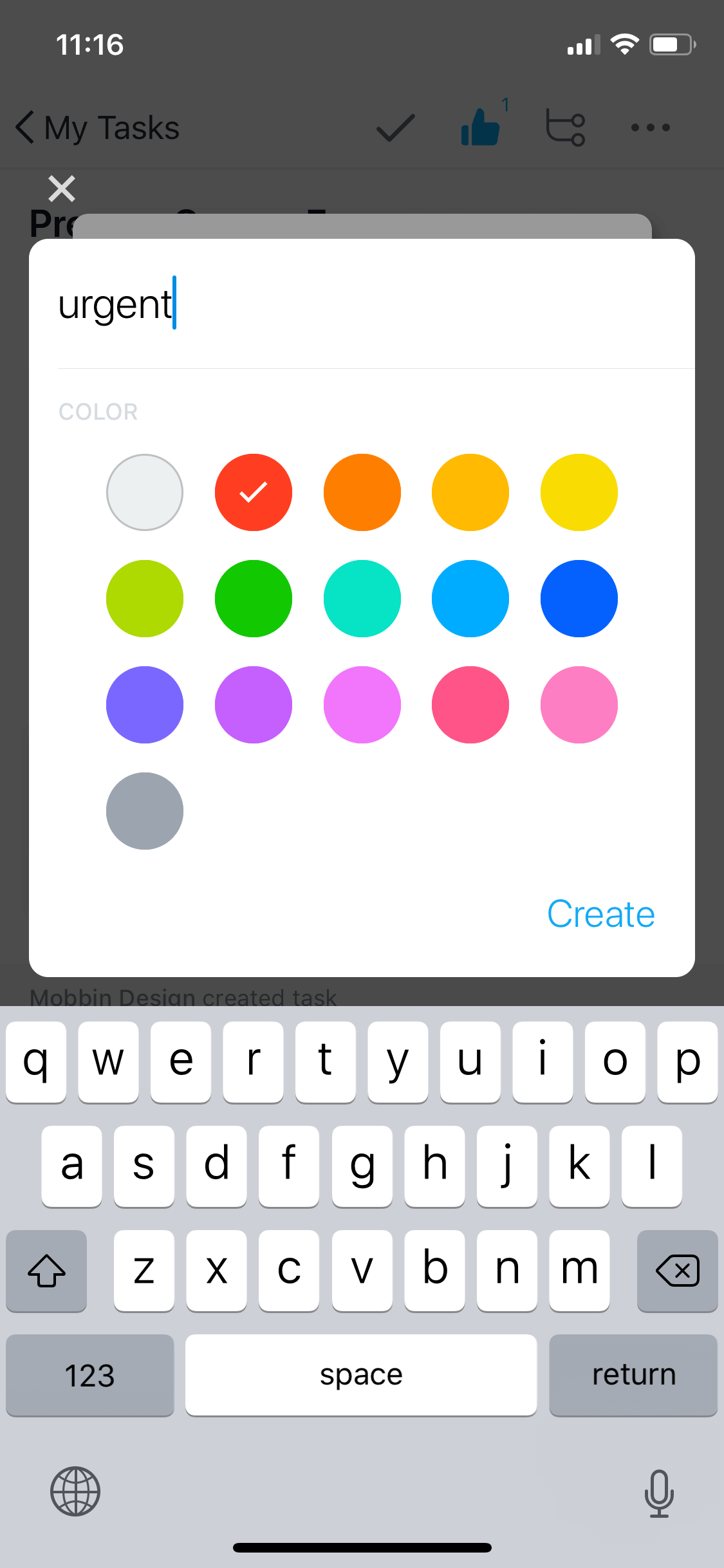Pick the yellow color swatch
This screenshot has height=1568, width=724.
[579, 492]
